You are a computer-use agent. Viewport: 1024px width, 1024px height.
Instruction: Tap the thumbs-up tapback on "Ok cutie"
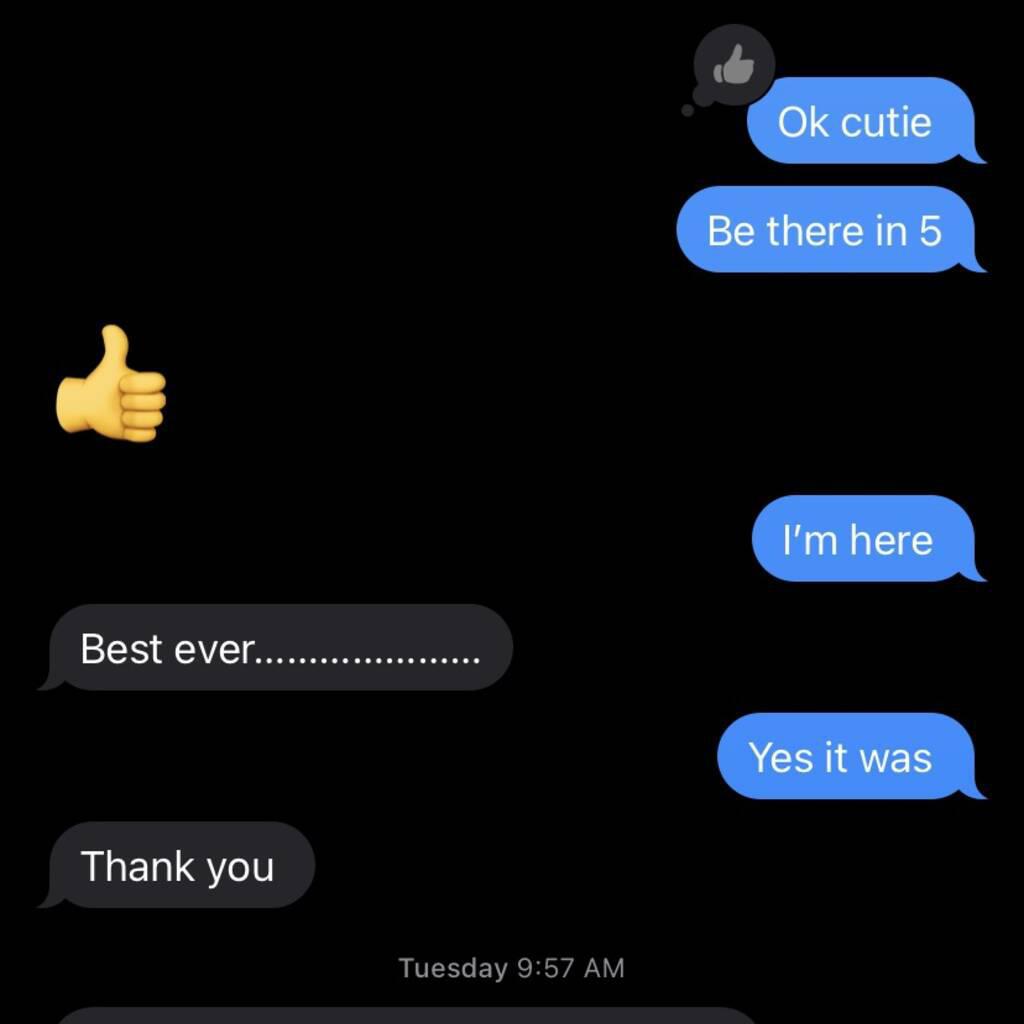(734, 66)
